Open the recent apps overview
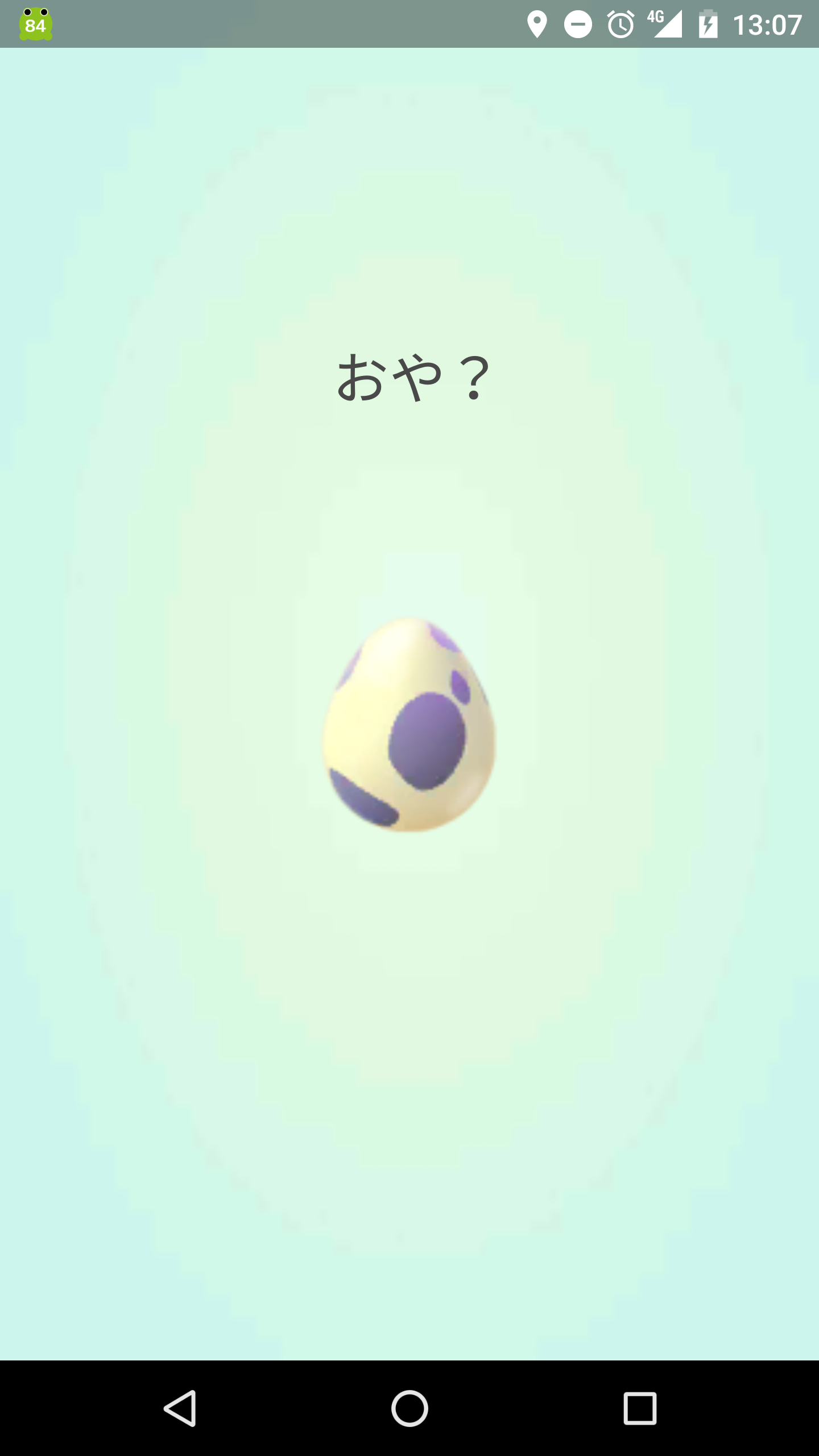 click(640, 1408)
